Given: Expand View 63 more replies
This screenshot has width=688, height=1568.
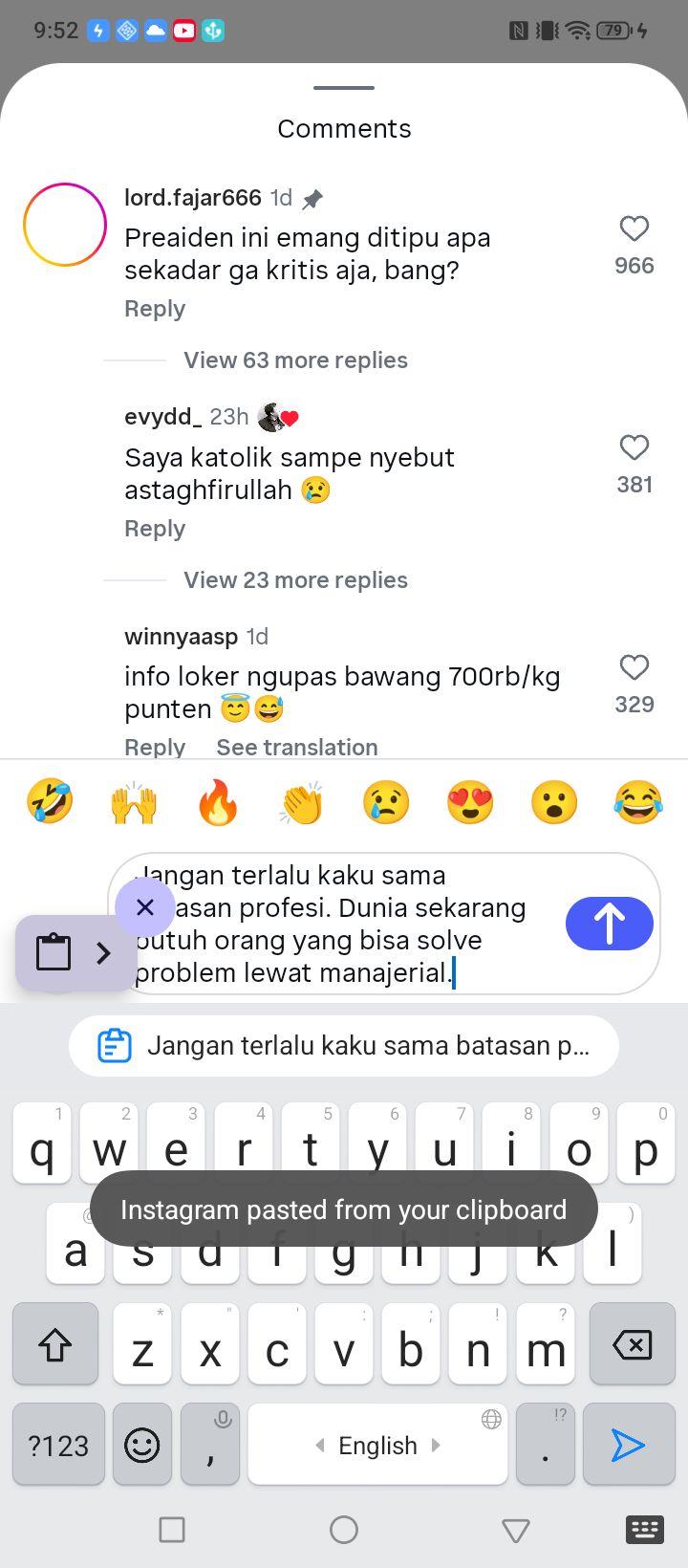Looking at the screenshot, I should [295, 360].
